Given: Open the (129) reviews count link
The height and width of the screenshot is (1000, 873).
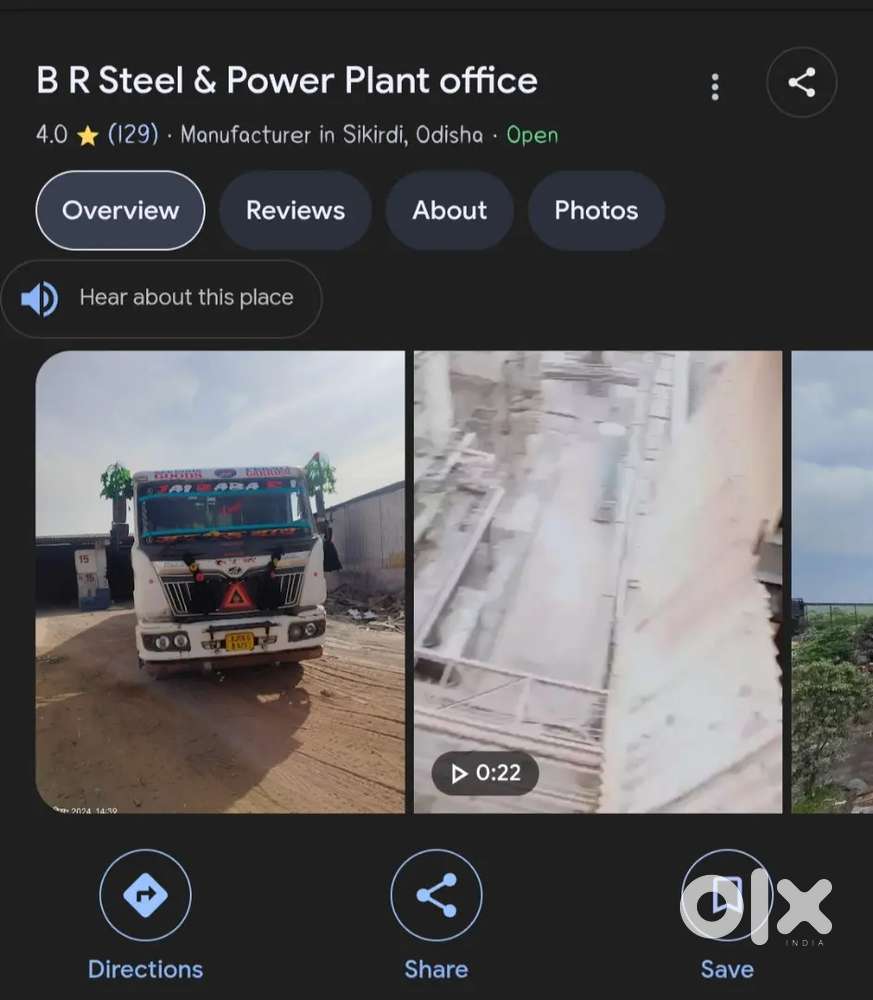Looking at the screenshot, I should (x=133, y=134).
